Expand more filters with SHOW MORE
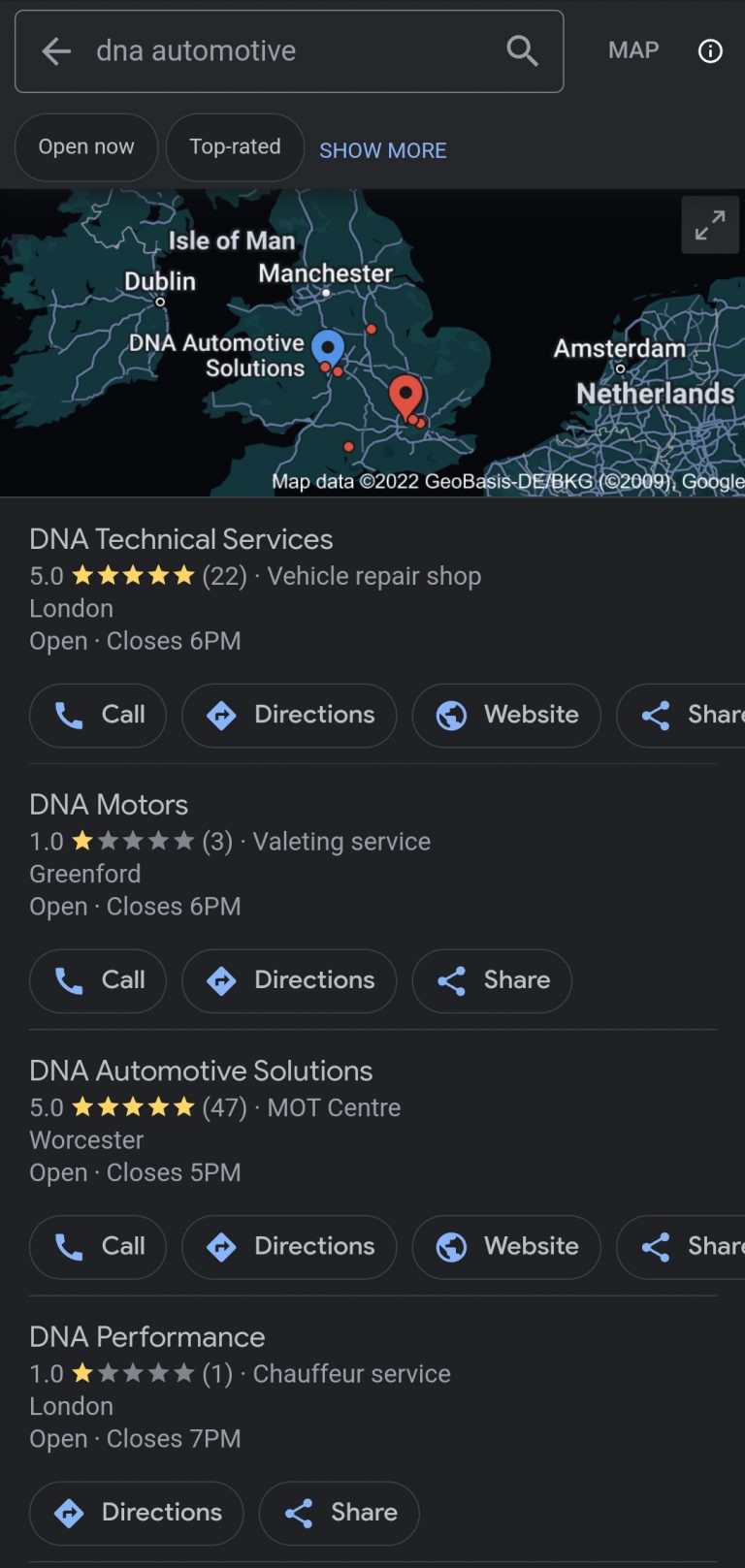This screenshot has width=745, height=1568. pyautogui.click(x=382, y=150)
